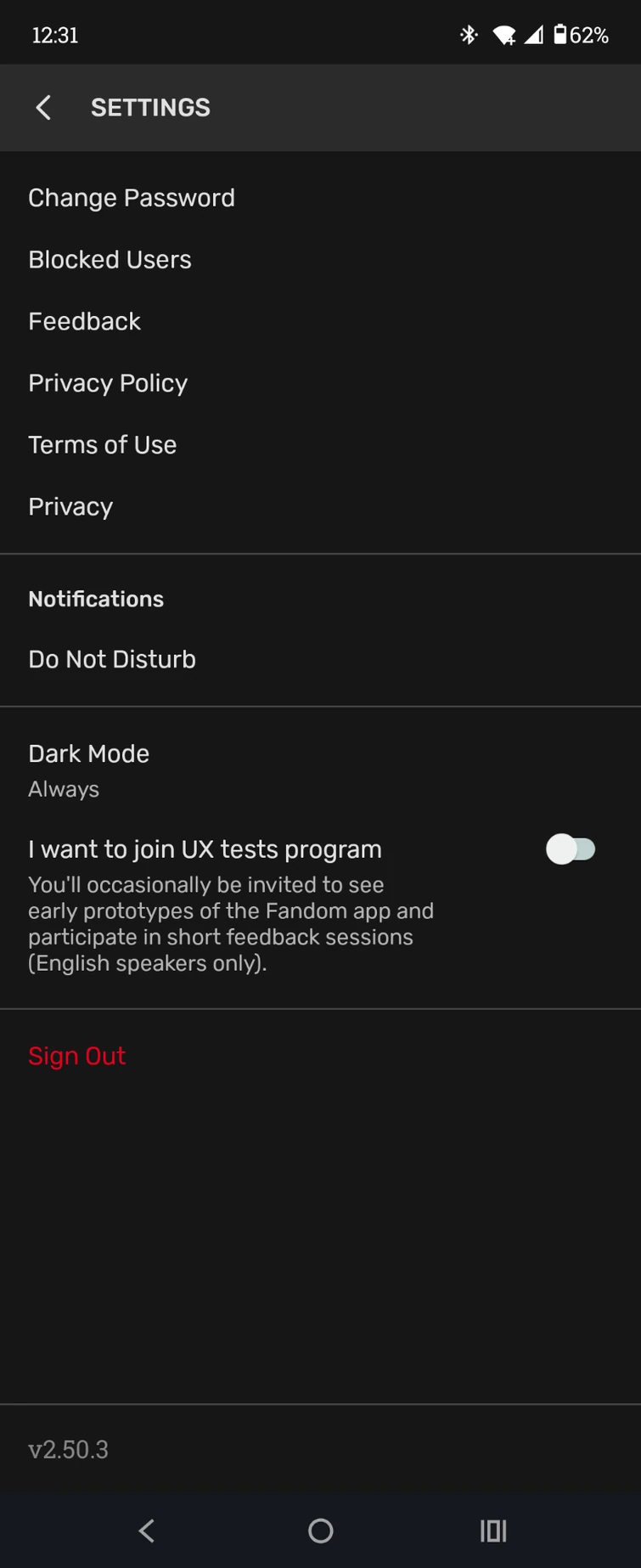Enable the UX tests program switch

point(571,849)
